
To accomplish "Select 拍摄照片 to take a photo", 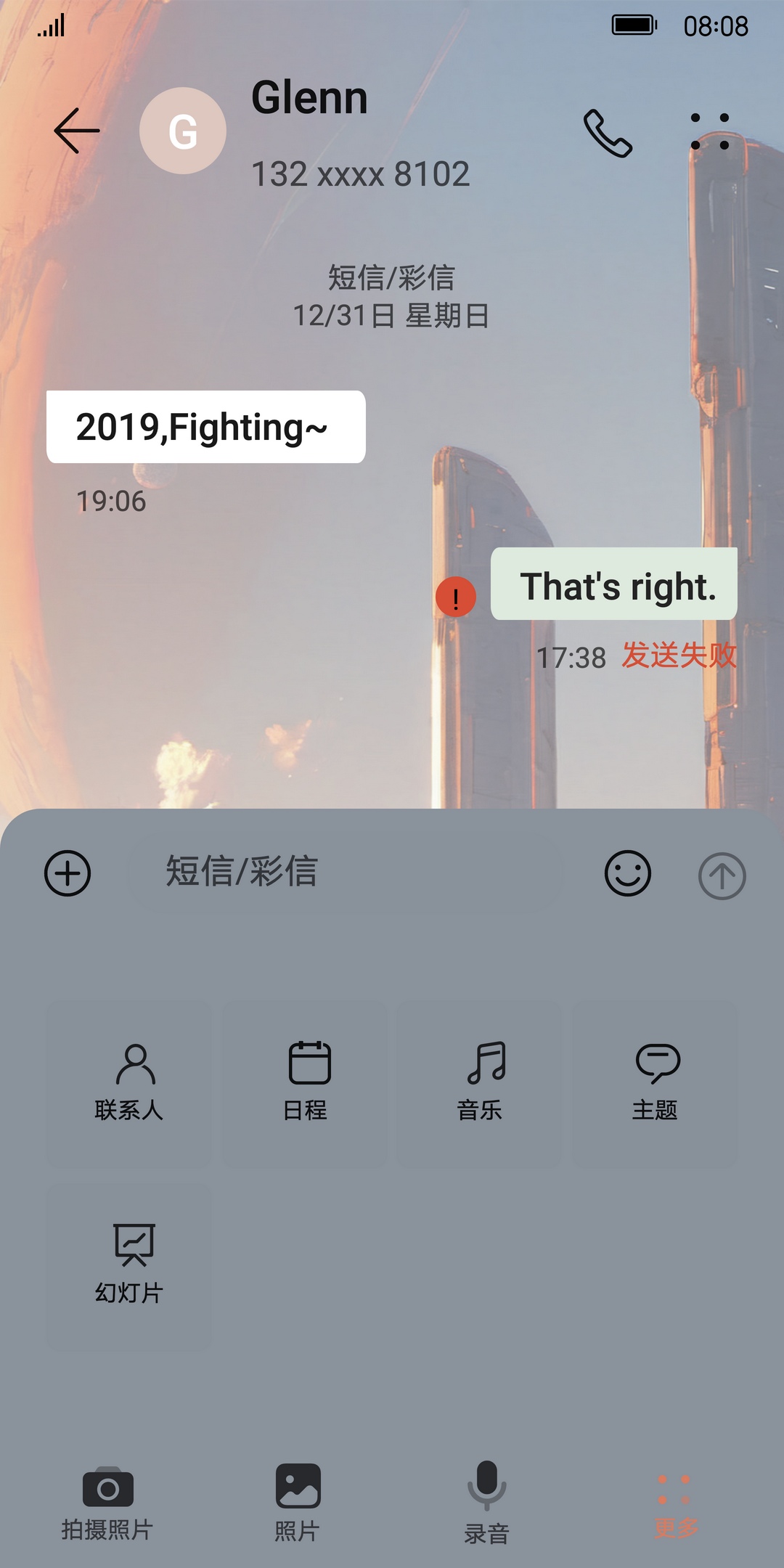I will [x=107, y=1503].
